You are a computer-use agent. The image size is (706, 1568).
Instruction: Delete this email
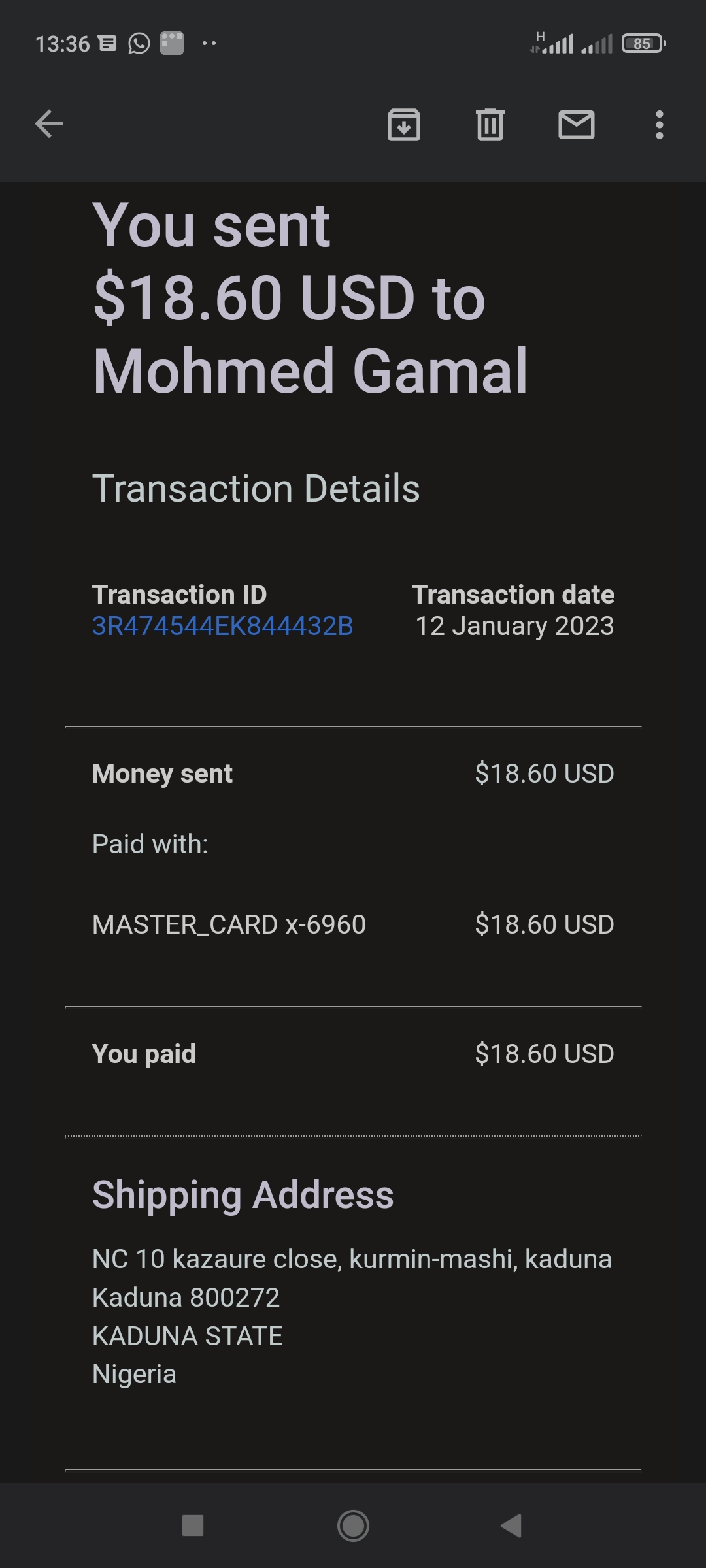[x=490, y=124]
